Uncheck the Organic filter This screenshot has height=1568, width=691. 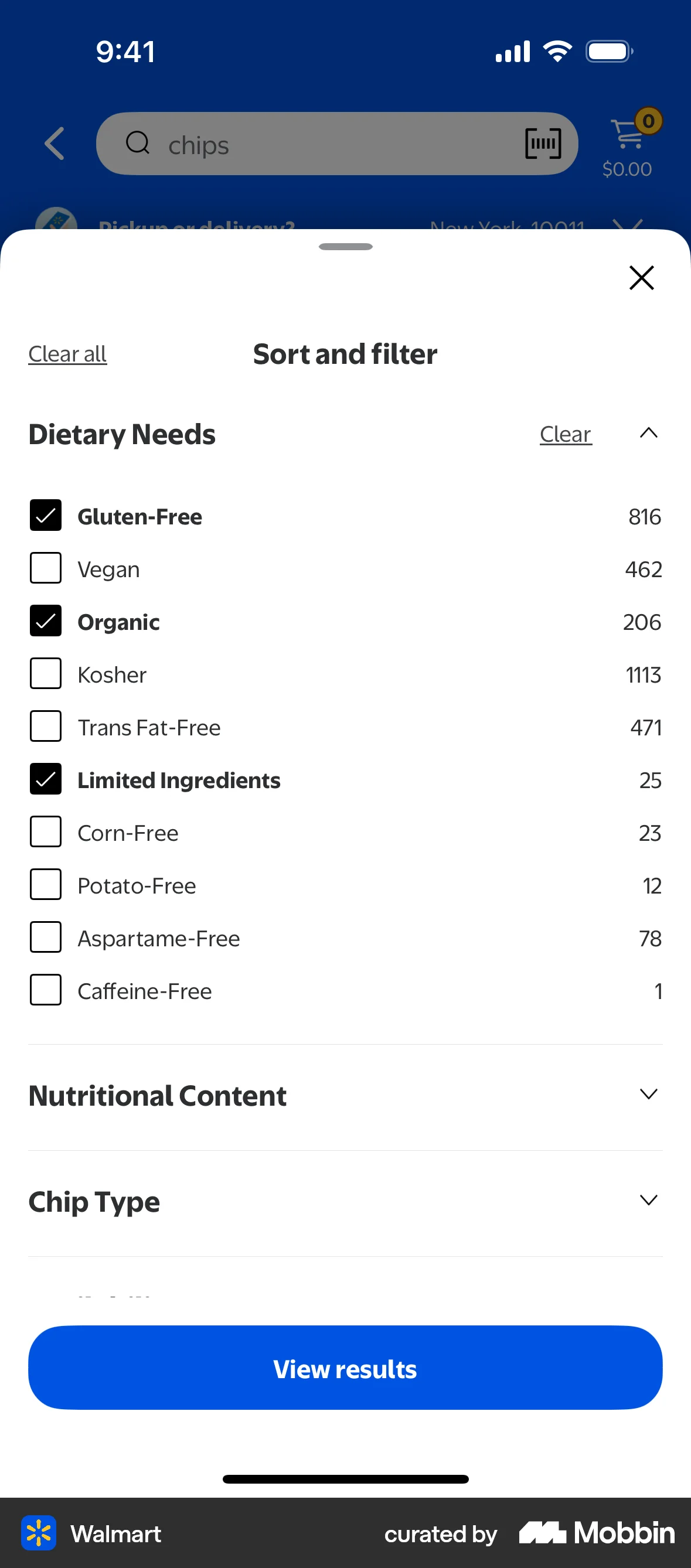point(45,621)
